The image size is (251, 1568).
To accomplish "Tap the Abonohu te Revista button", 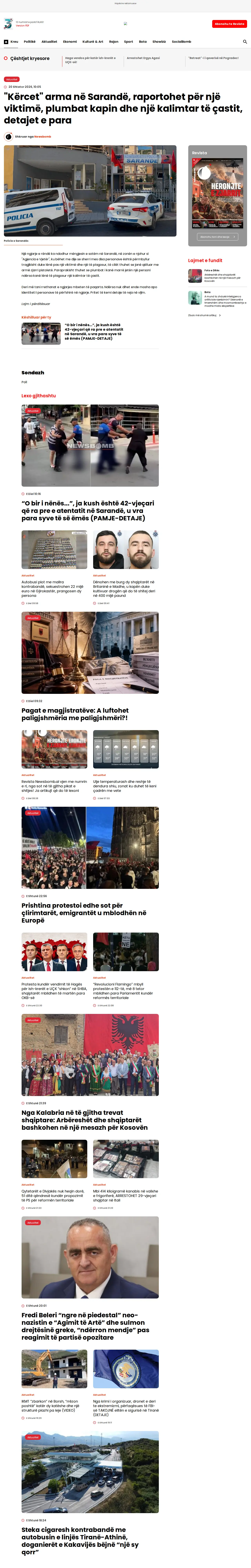I will [230, 24].
